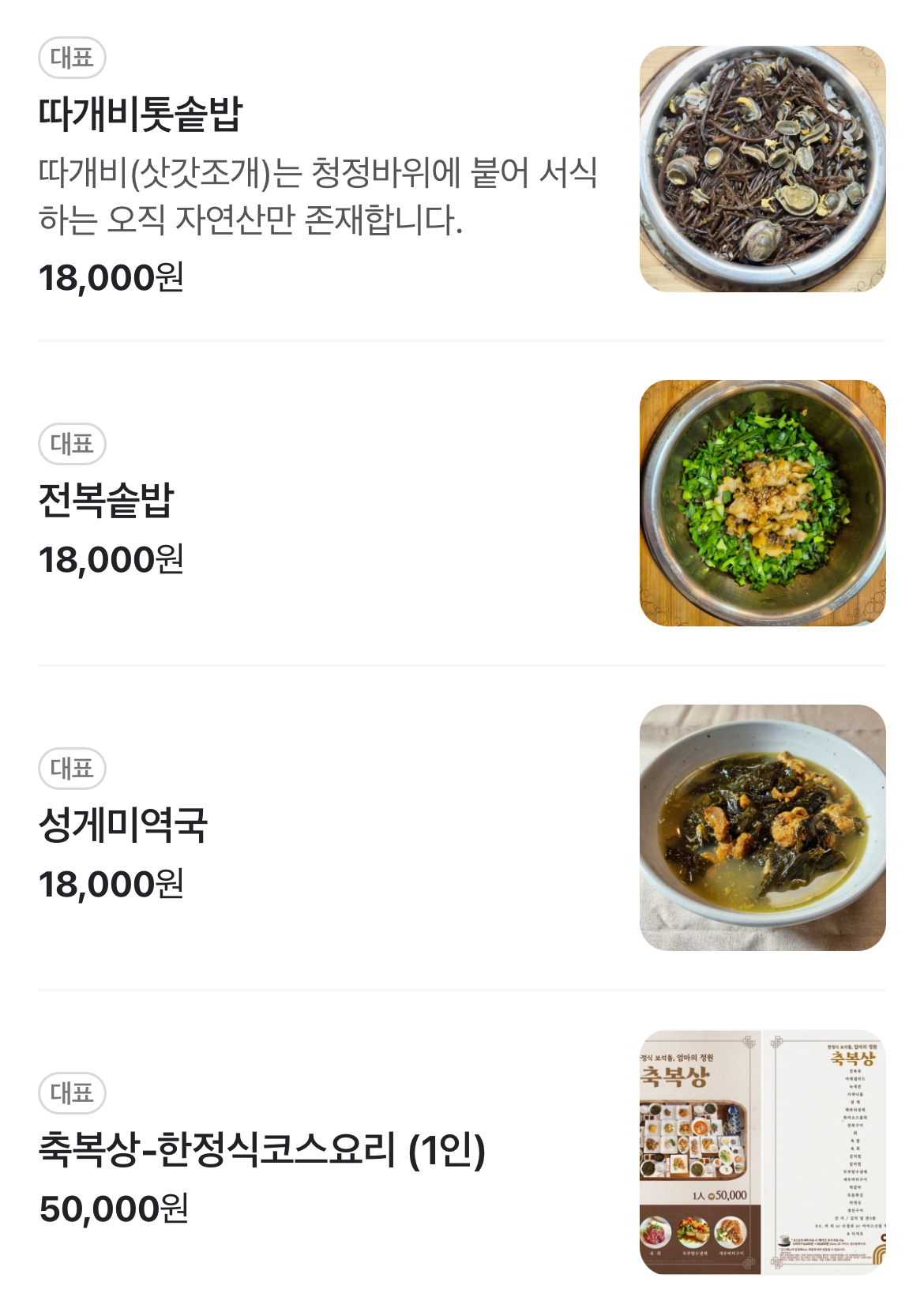Open the 축복상-한정식코스요리 (1인) item
The width and height of the screenshot is (924, 1312).
tap(261, 1150)
